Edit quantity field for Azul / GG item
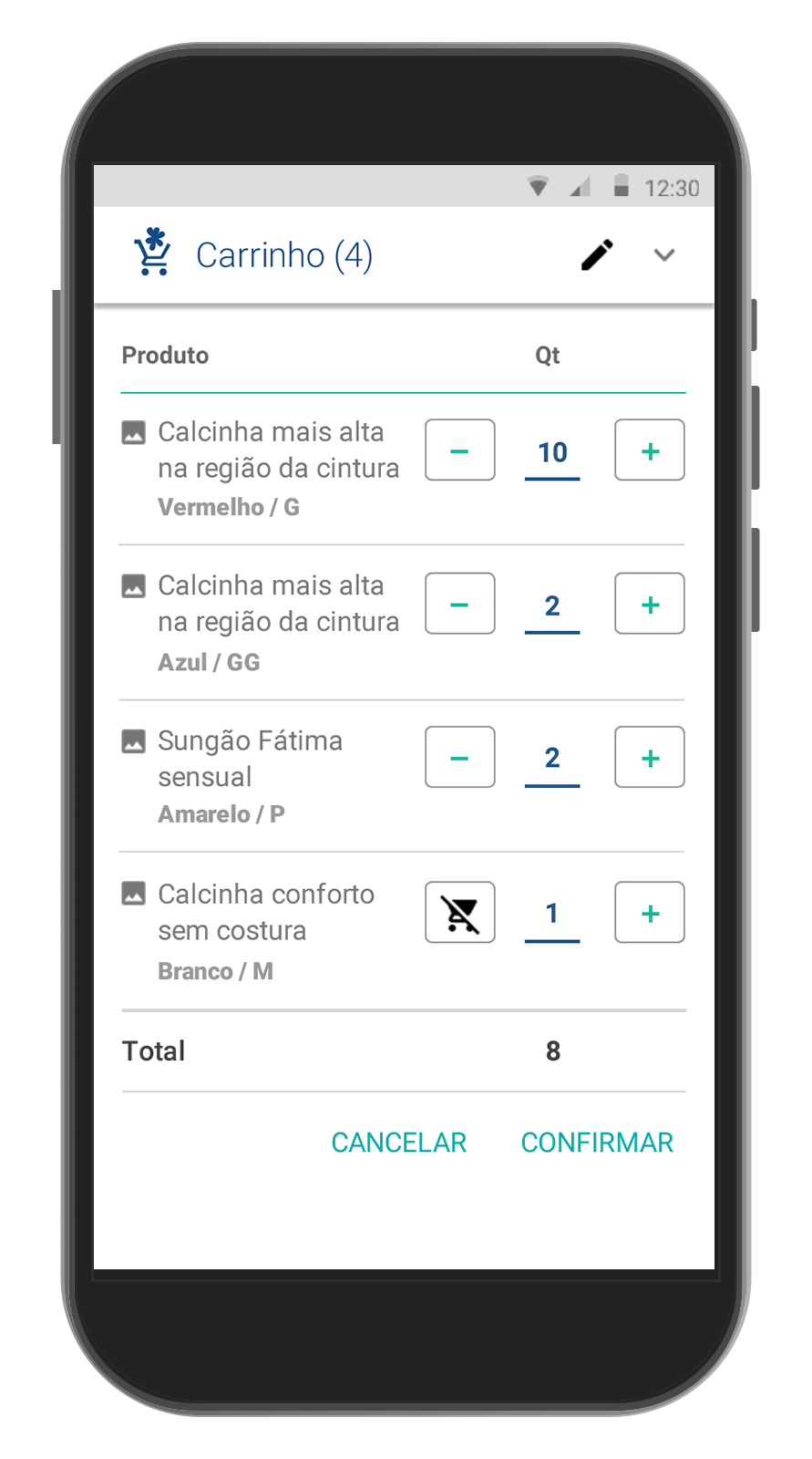Screen dimensions: 812x1459 pos(552,606)
